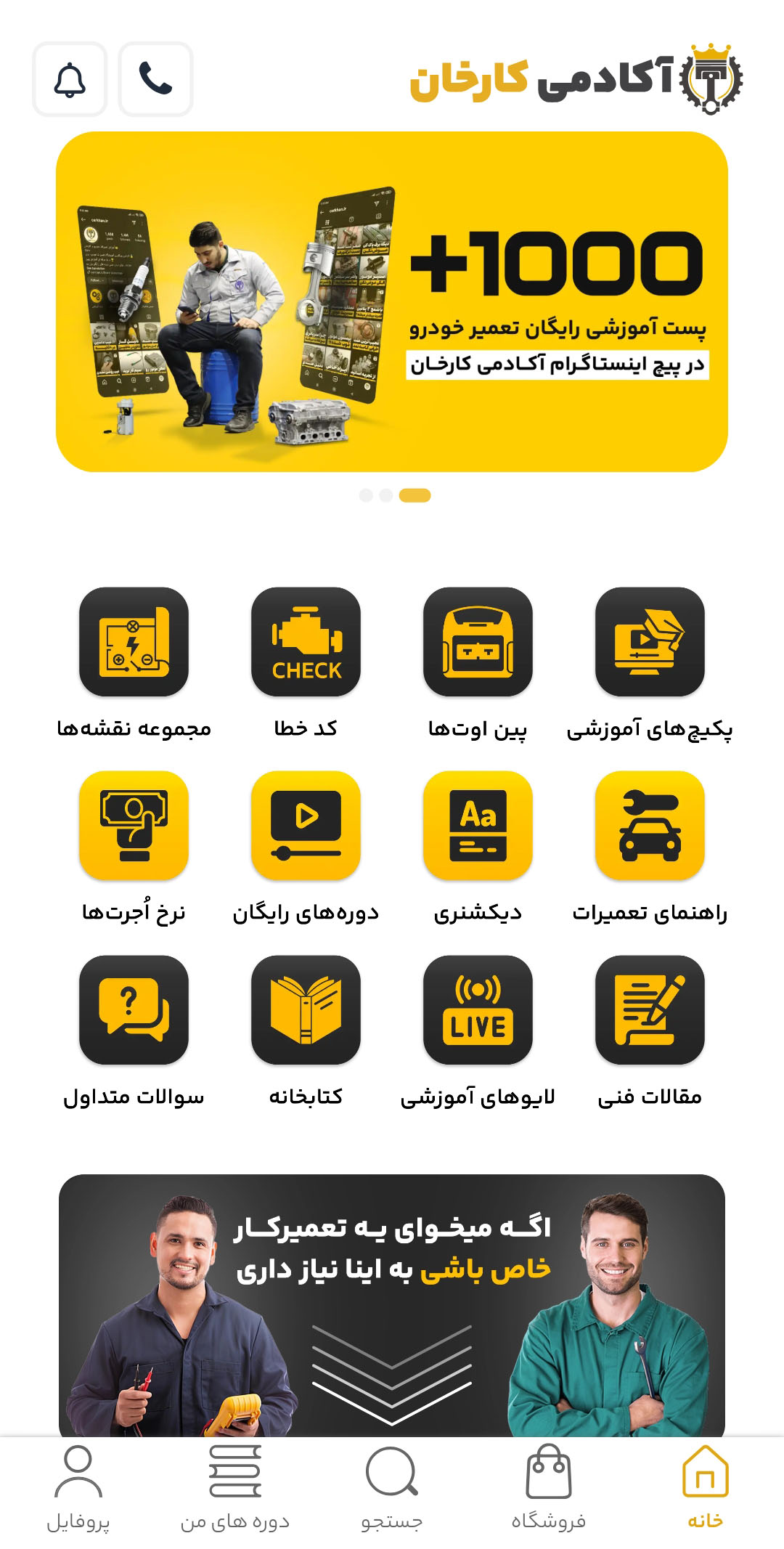Open نرخ اُجرت‌ها labor rates
This screenshot has width=784, height=1549.
(x=134, y=826)
